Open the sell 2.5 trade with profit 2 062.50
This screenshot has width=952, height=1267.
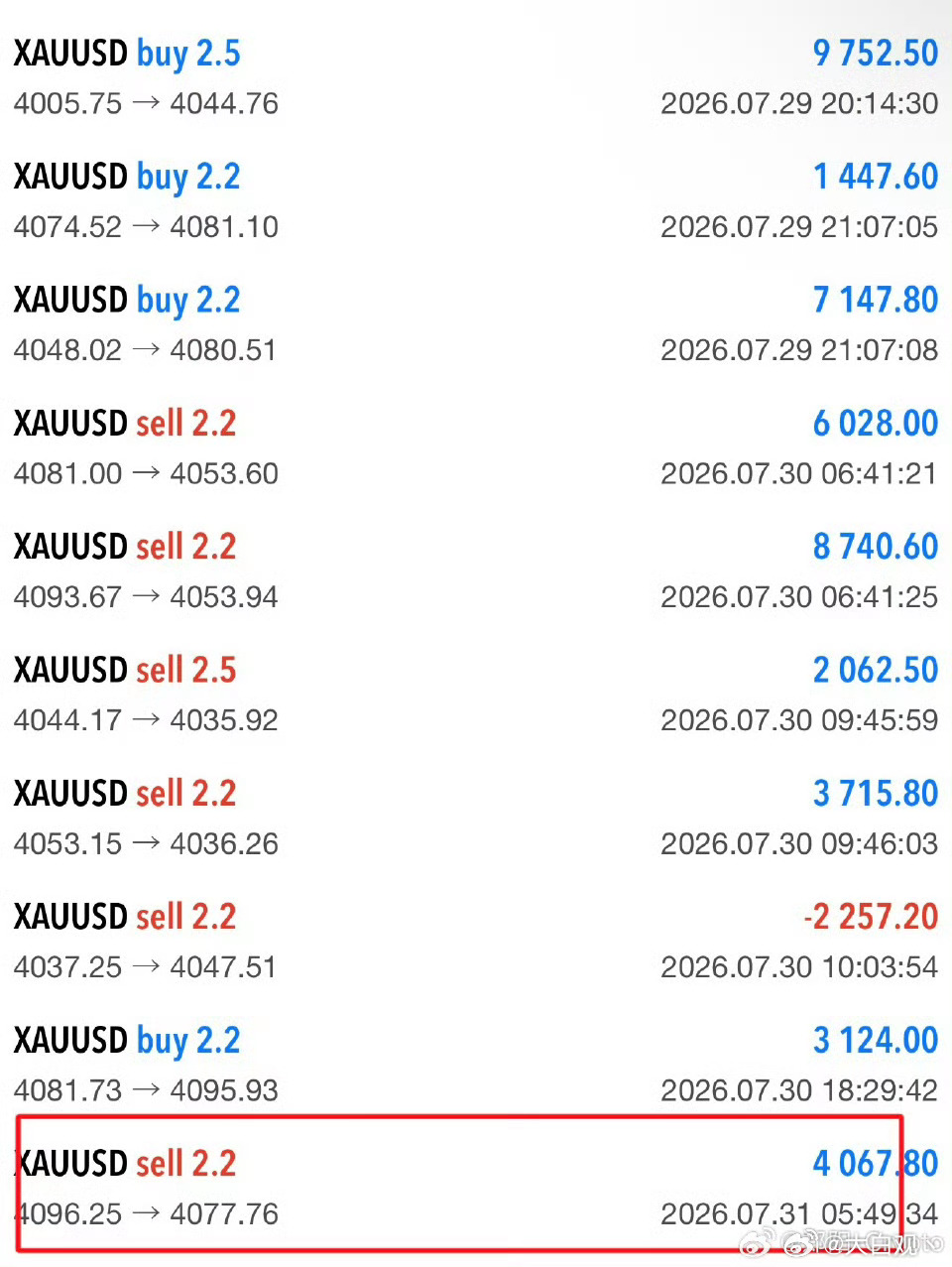tap(476, 695)
